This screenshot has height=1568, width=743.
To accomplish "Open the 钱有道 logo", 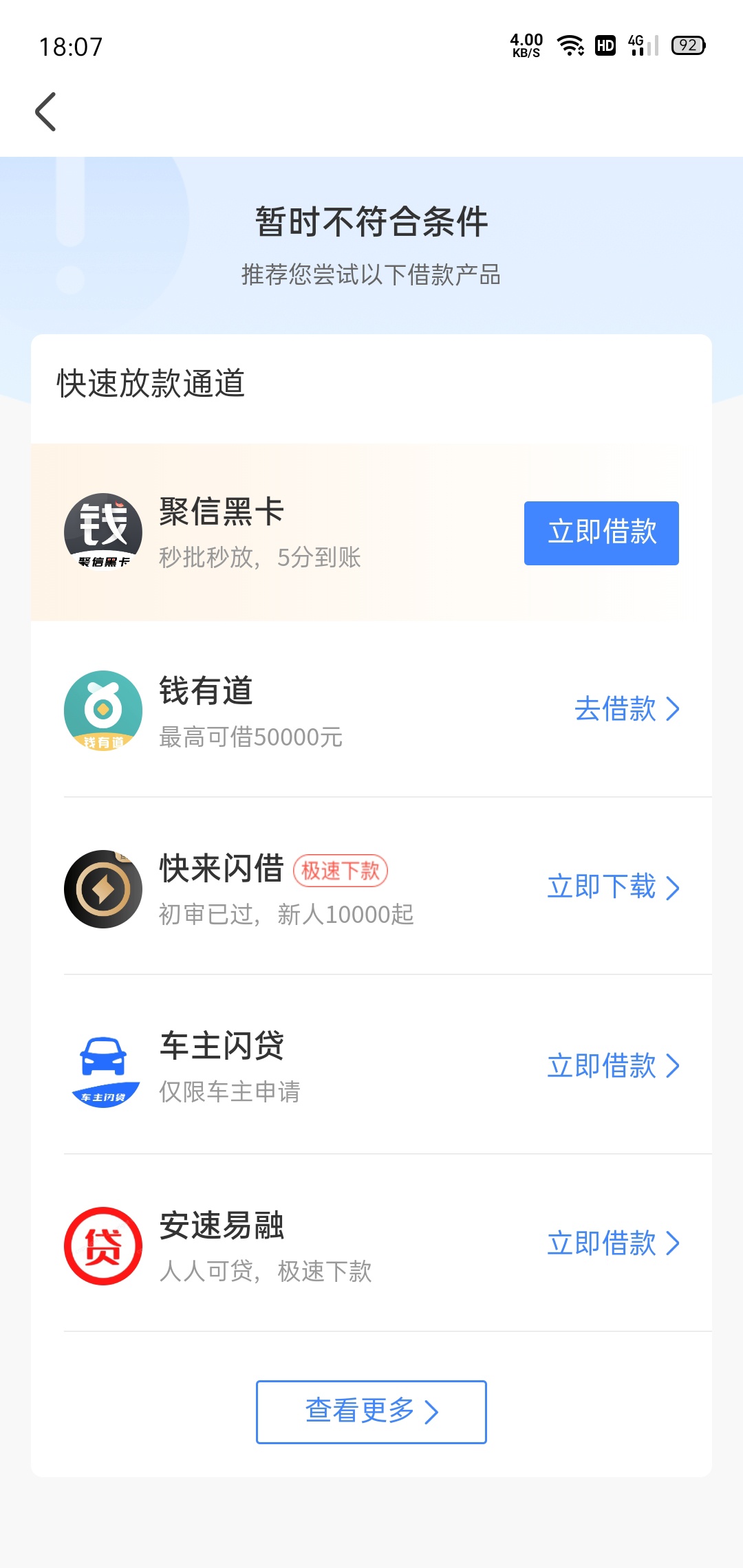I will pyautogui.click(x=103, y=710).
